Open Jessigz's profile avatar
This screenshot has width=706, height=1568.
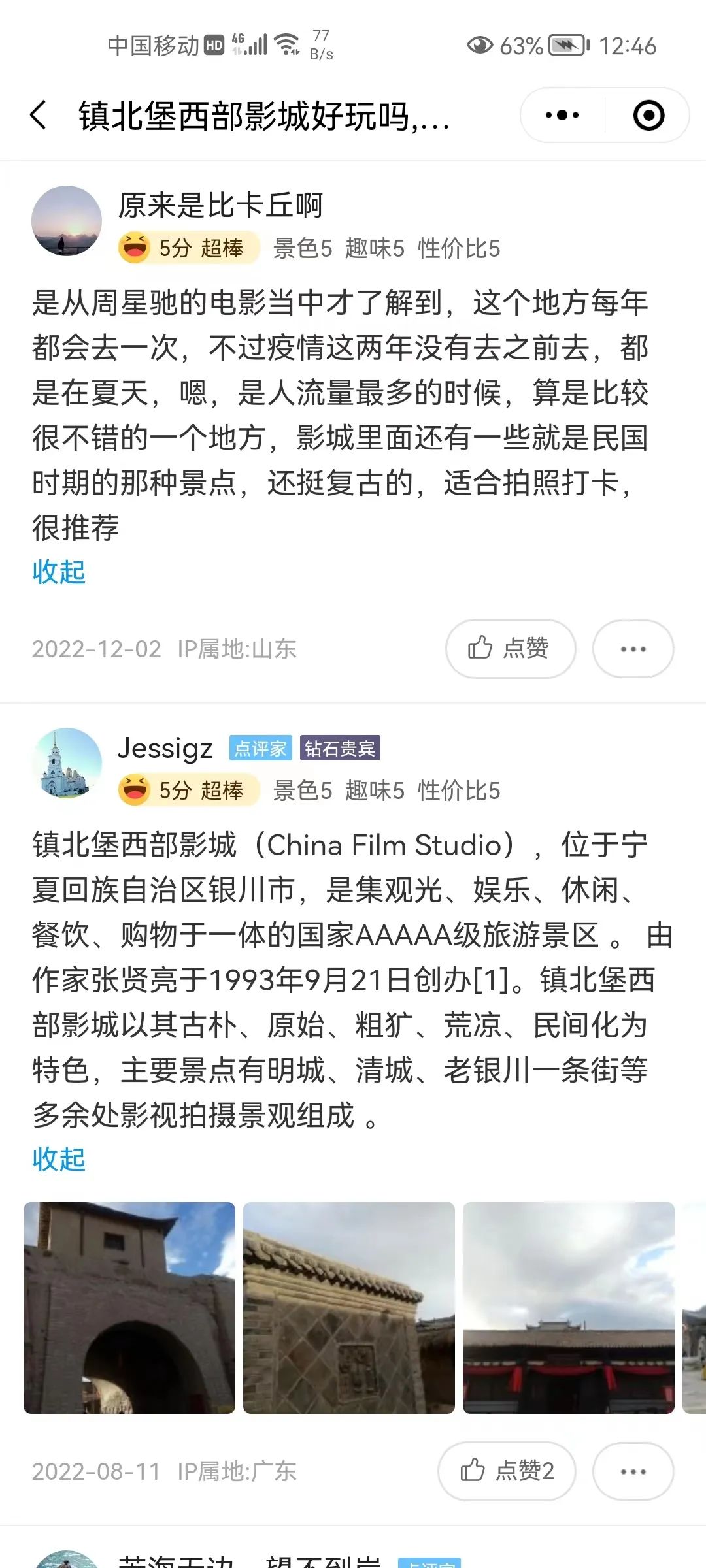coord(67,763)
